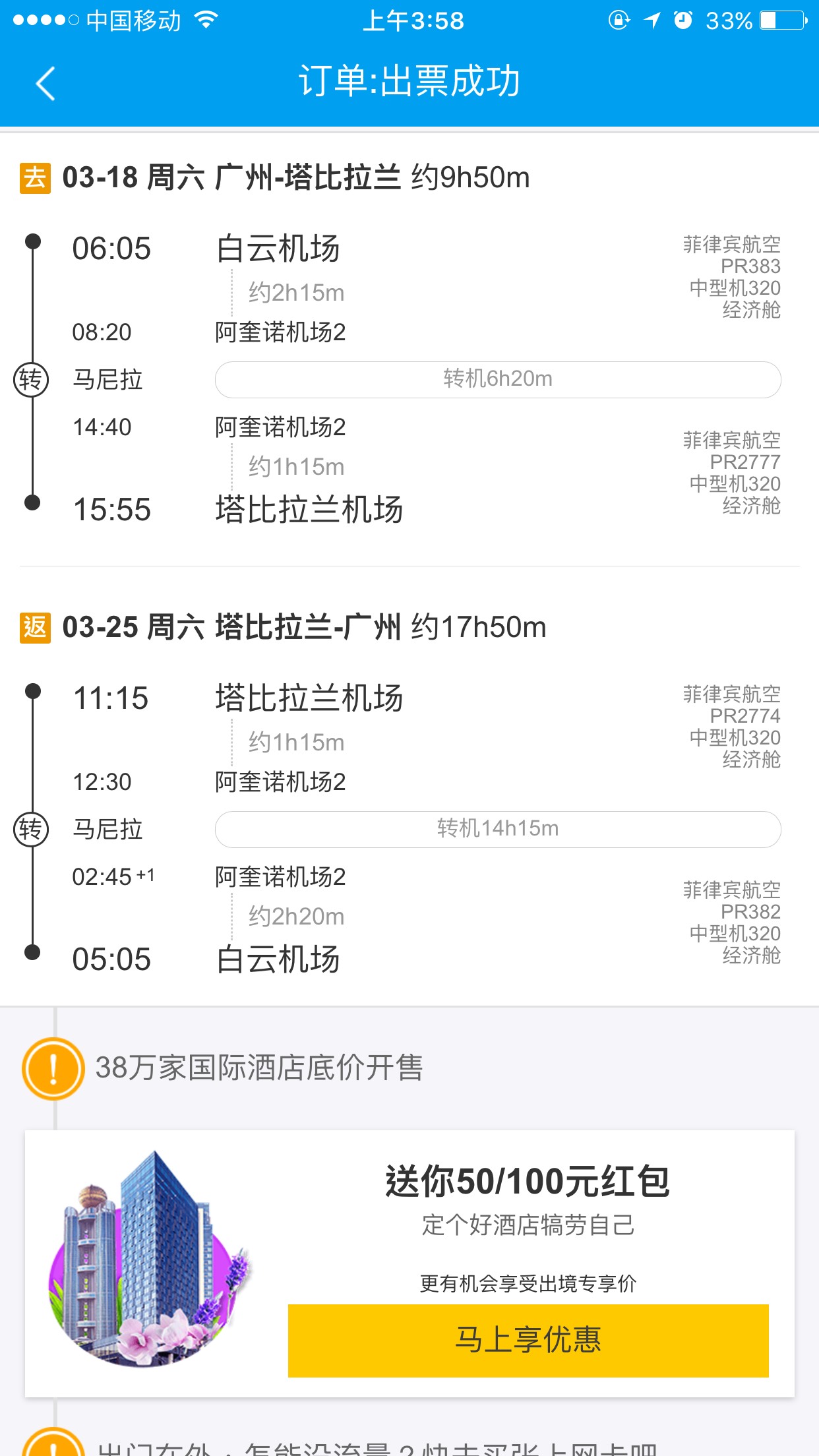Go back using the header arrow
The height and width of the screenshot is (1456, 819).
45,83
